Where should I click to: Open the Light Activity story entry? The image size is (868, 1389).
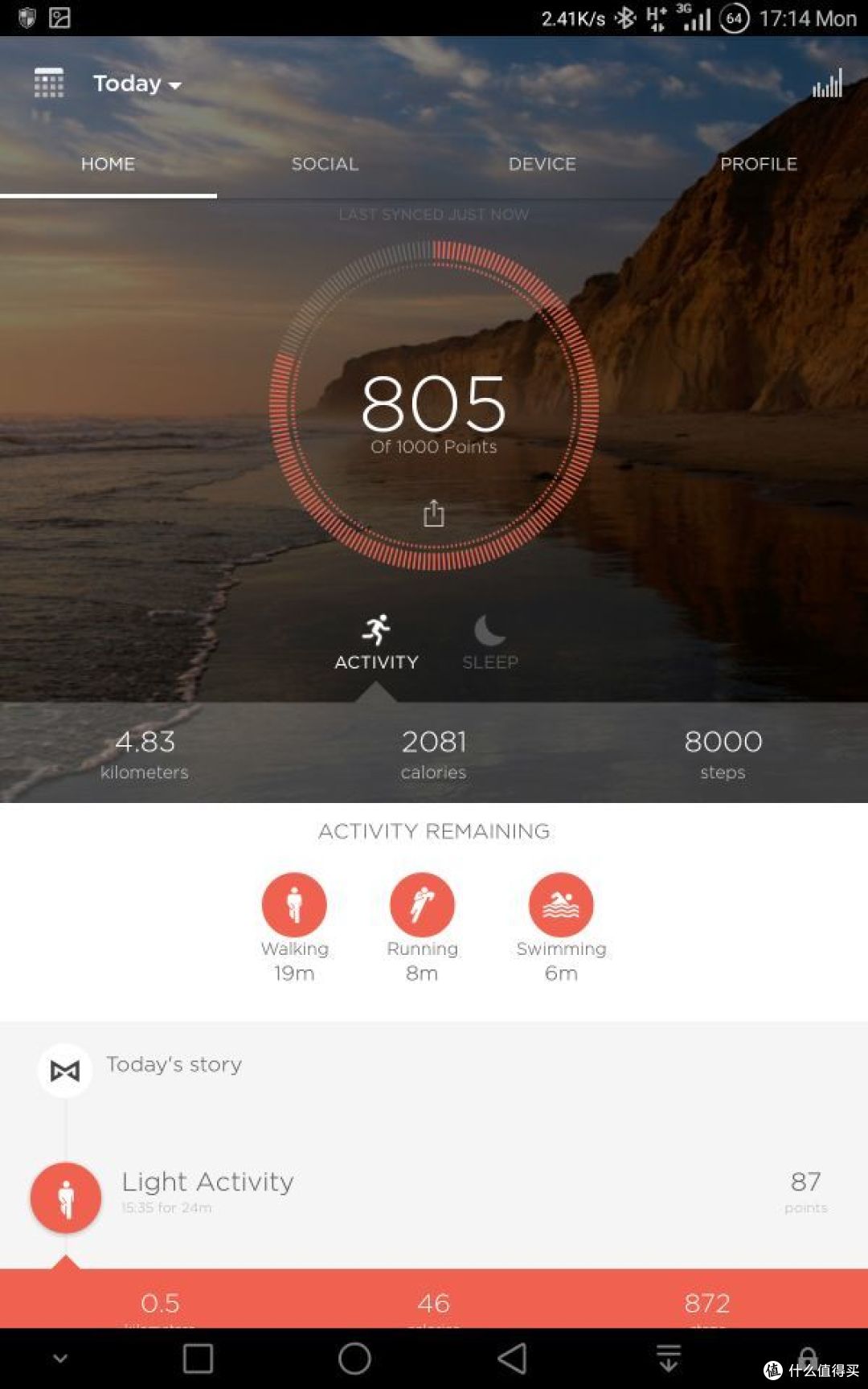(x=434, y=1194)
